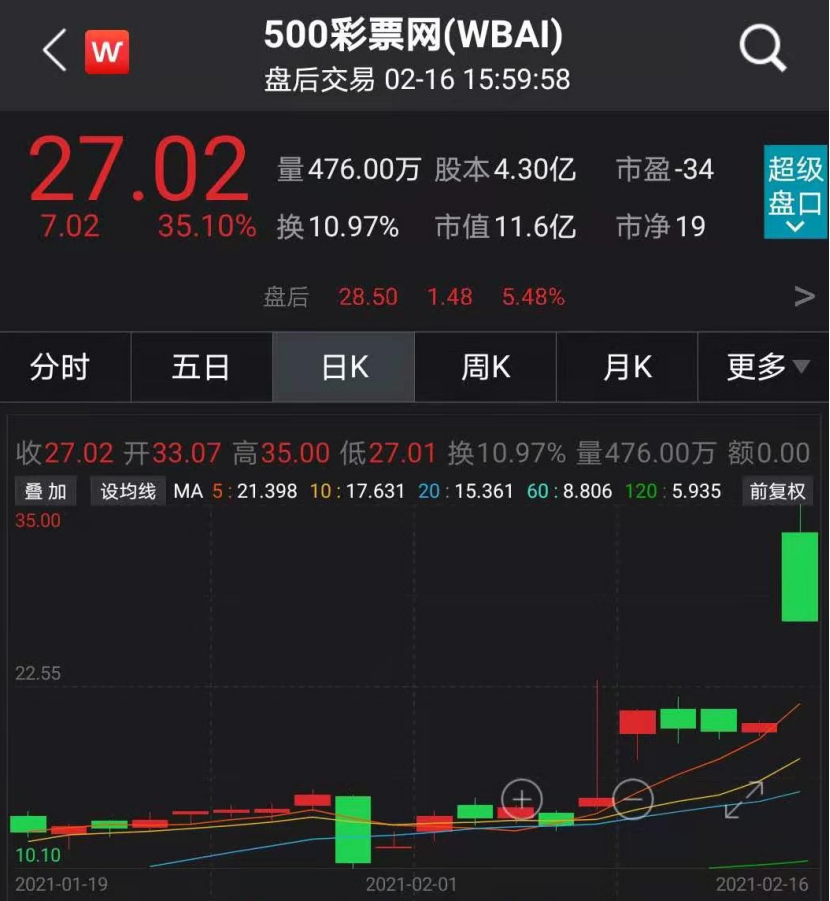This screenshot has width=830, height=901.
Task: Open after-hours 盘后 details arrow
Action: point(803,297)
